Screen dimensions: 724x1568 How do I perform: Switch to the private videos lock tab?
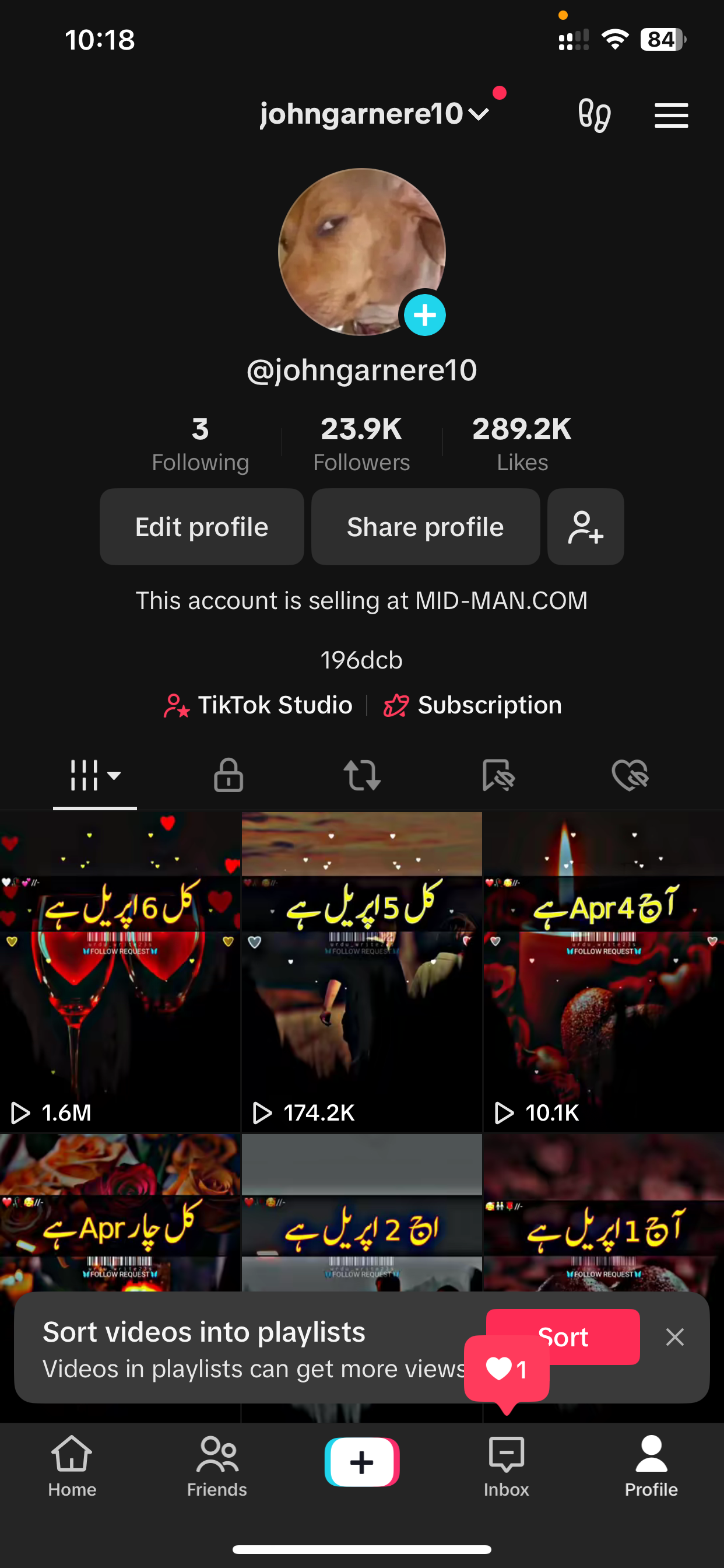(228, 775)
